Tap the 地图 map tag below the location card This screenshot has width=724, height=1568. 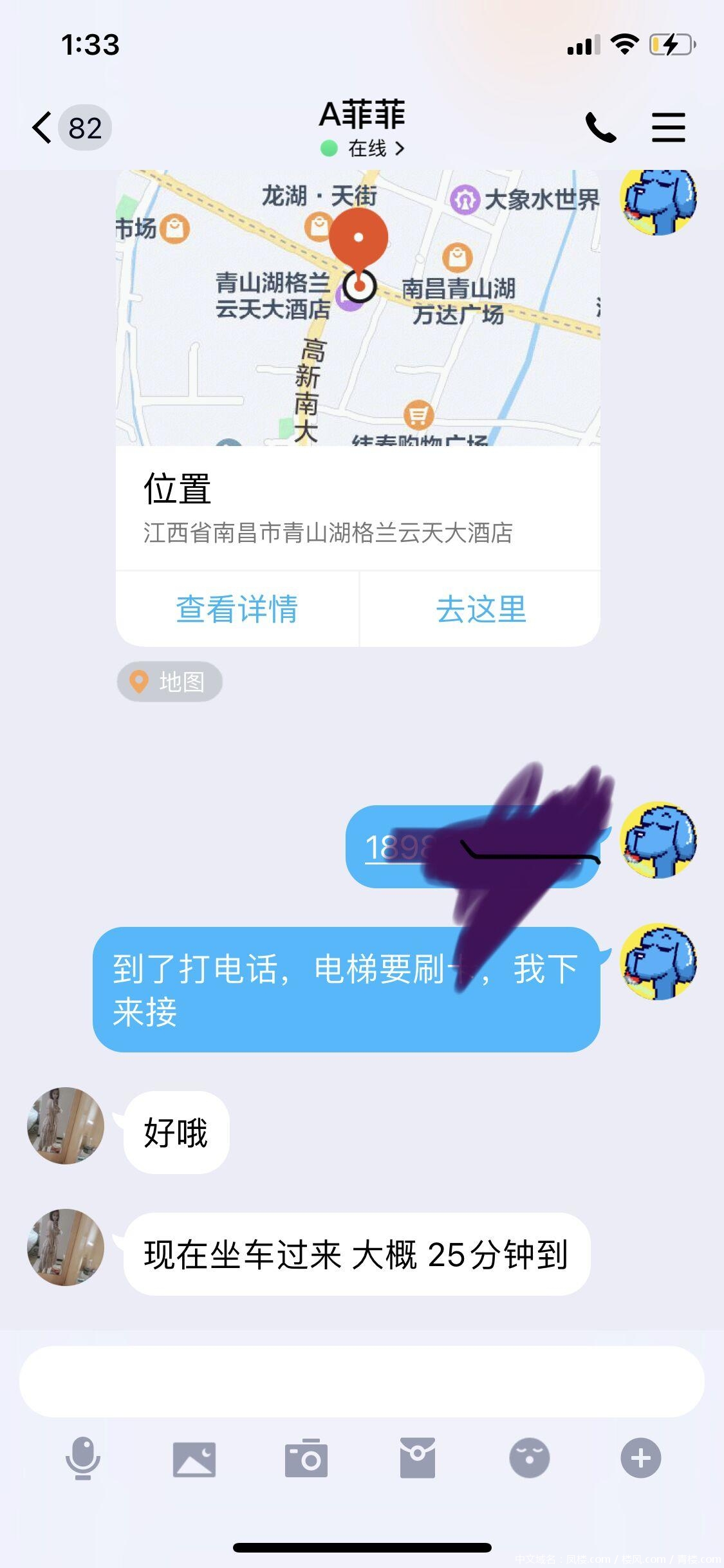[169, 682]
